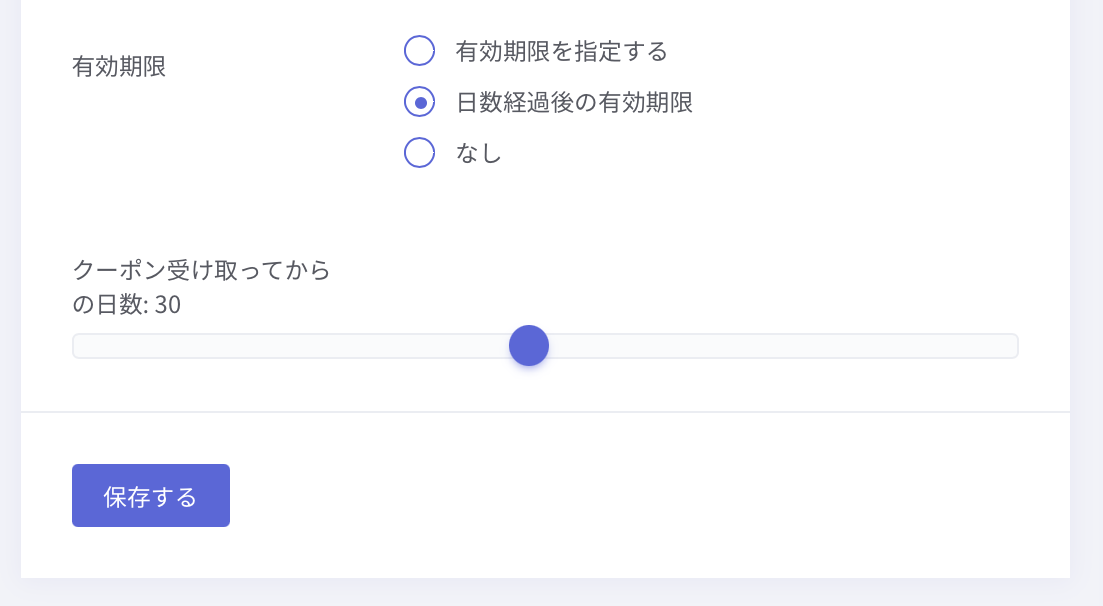This screenshot has width=1103, height=606.
Task: Tap the days-after-coupon slider handle
Action: [x=529, y=346]
